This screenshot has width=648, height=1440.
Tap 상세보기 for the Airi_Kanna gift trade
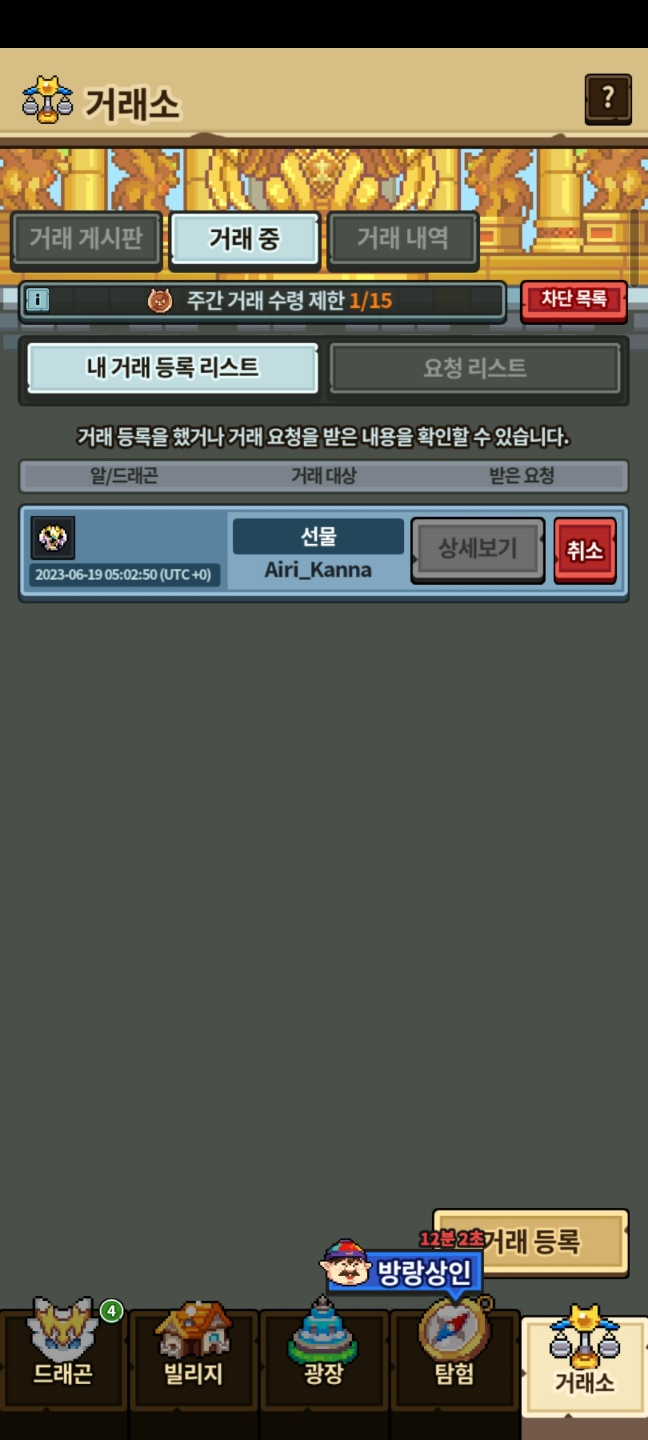click(x=478, y=550)
